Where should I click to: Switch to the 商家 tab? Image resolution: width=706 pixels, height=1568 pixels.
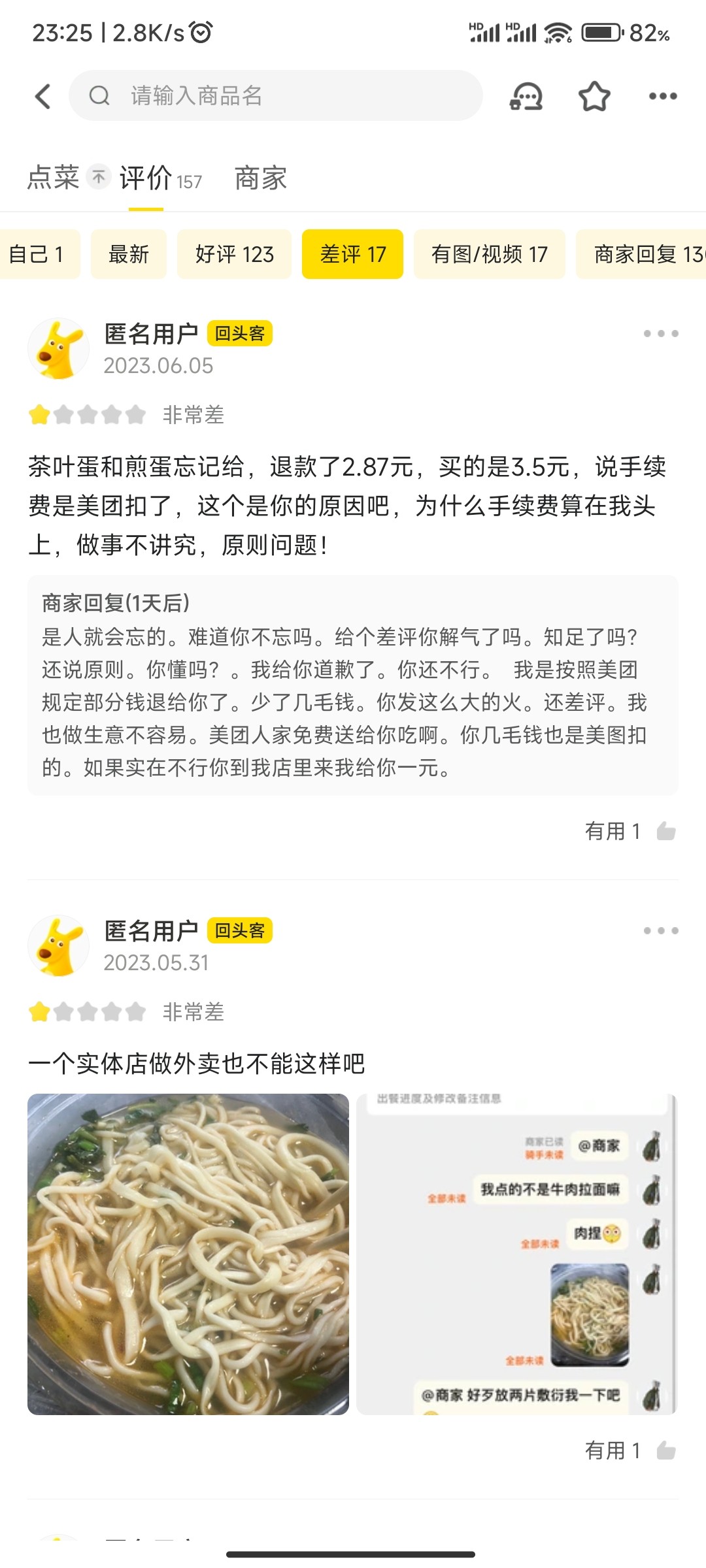(261, 178)
